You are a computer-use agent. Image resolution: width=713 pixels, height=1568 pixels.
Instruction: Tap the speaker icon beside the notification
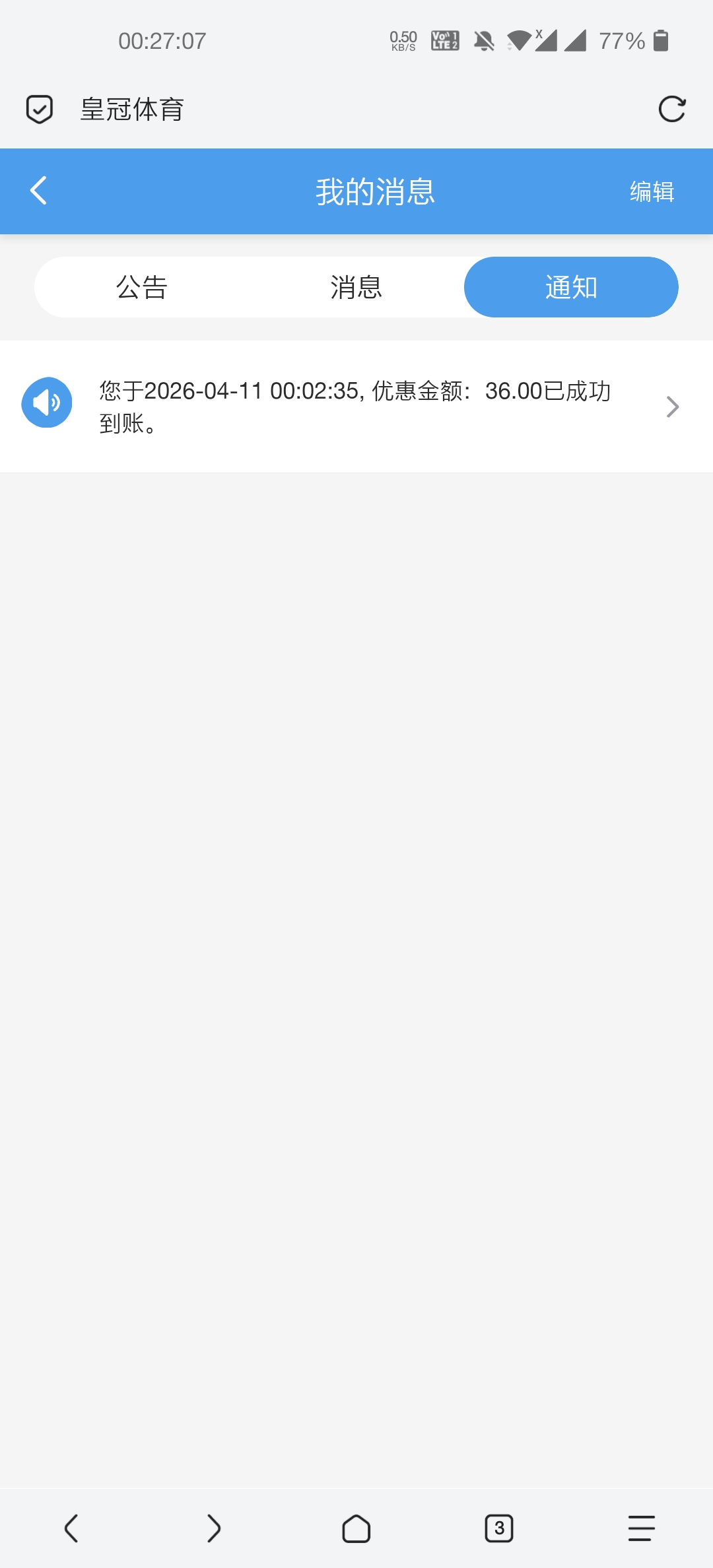[47, 403]
